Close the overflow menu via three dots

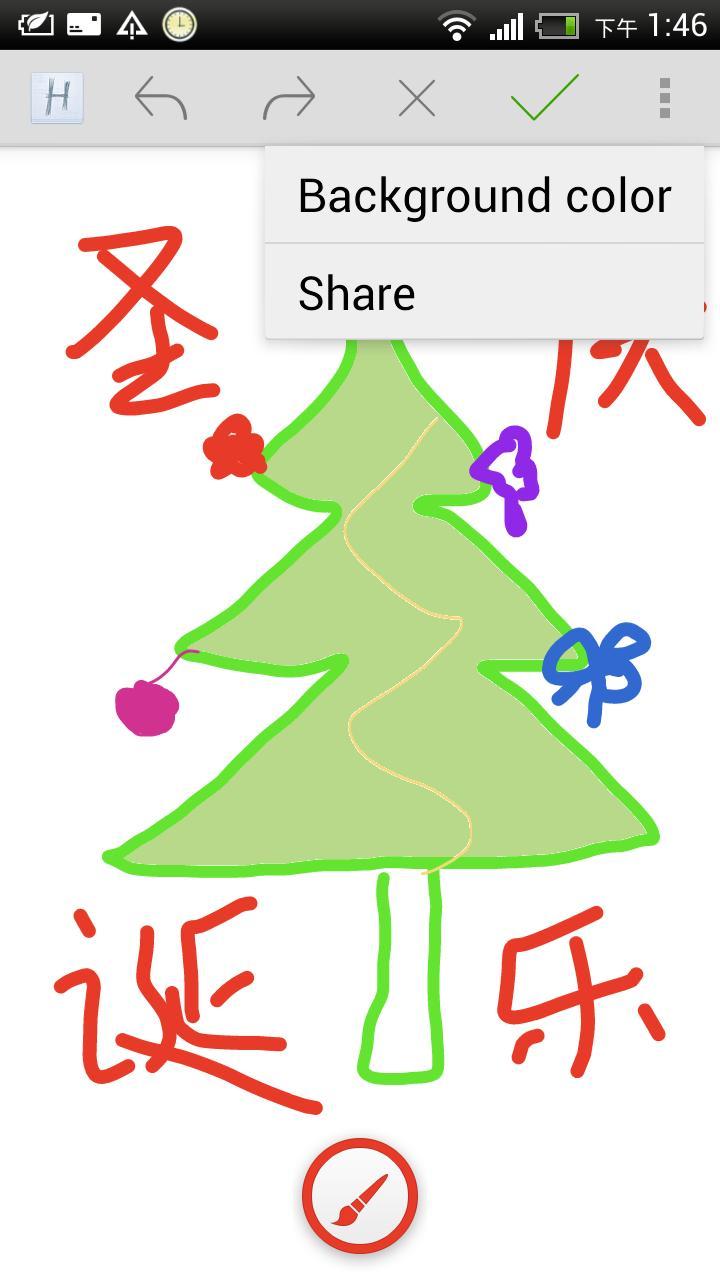pos(664,98)
